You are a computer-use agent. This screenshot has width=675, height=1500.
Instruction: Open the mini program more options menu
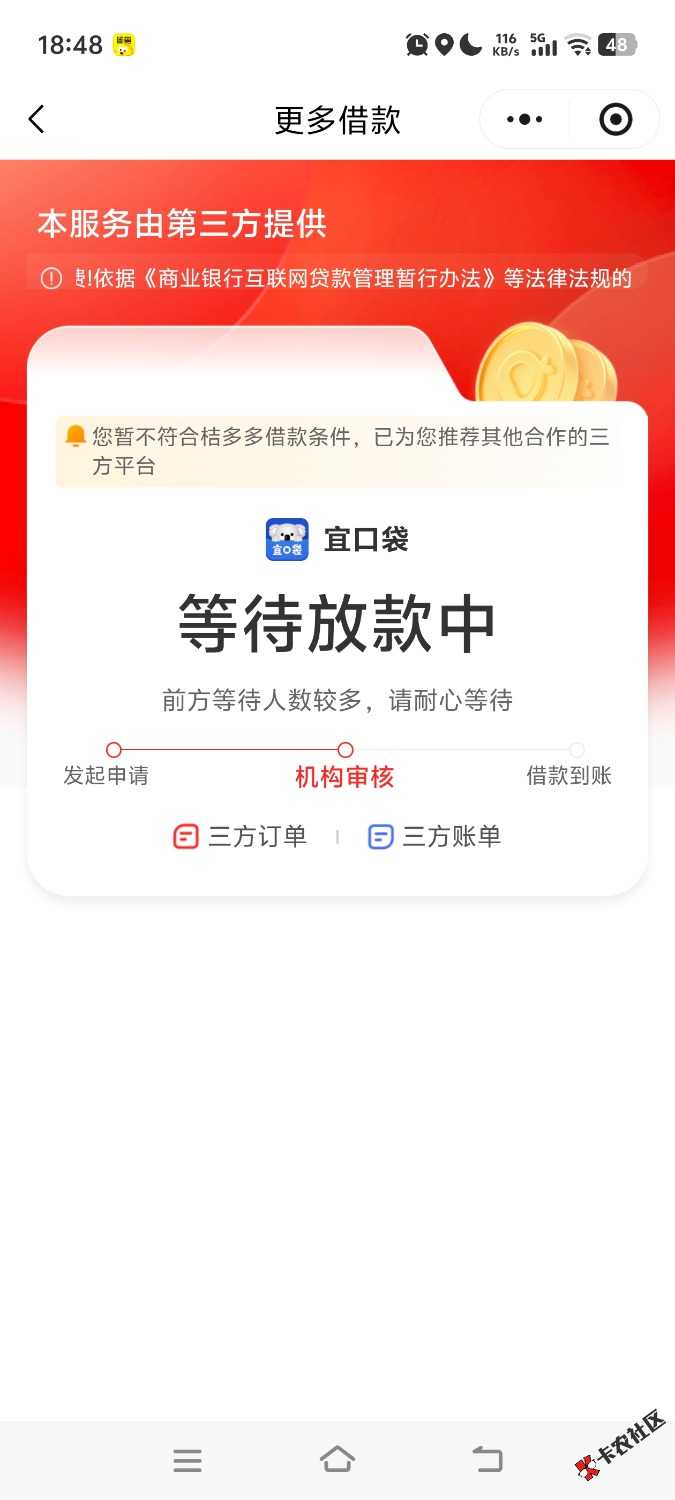point(525,120)
